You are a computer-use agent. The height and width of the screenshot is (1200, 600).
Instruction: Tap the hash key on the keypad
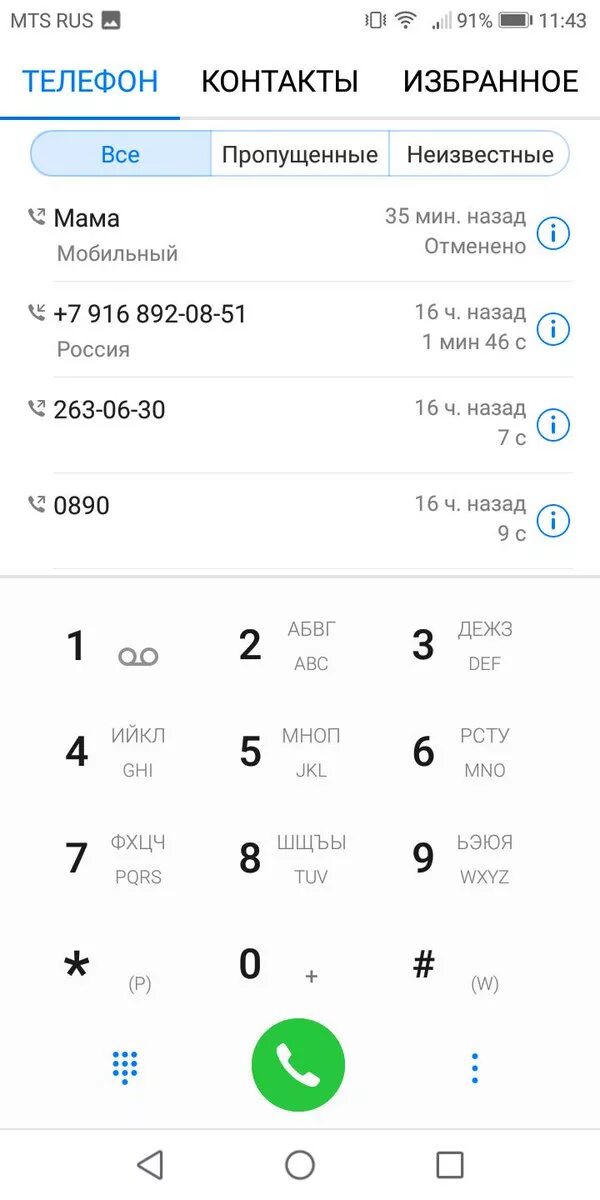click(x=450, y=966)
